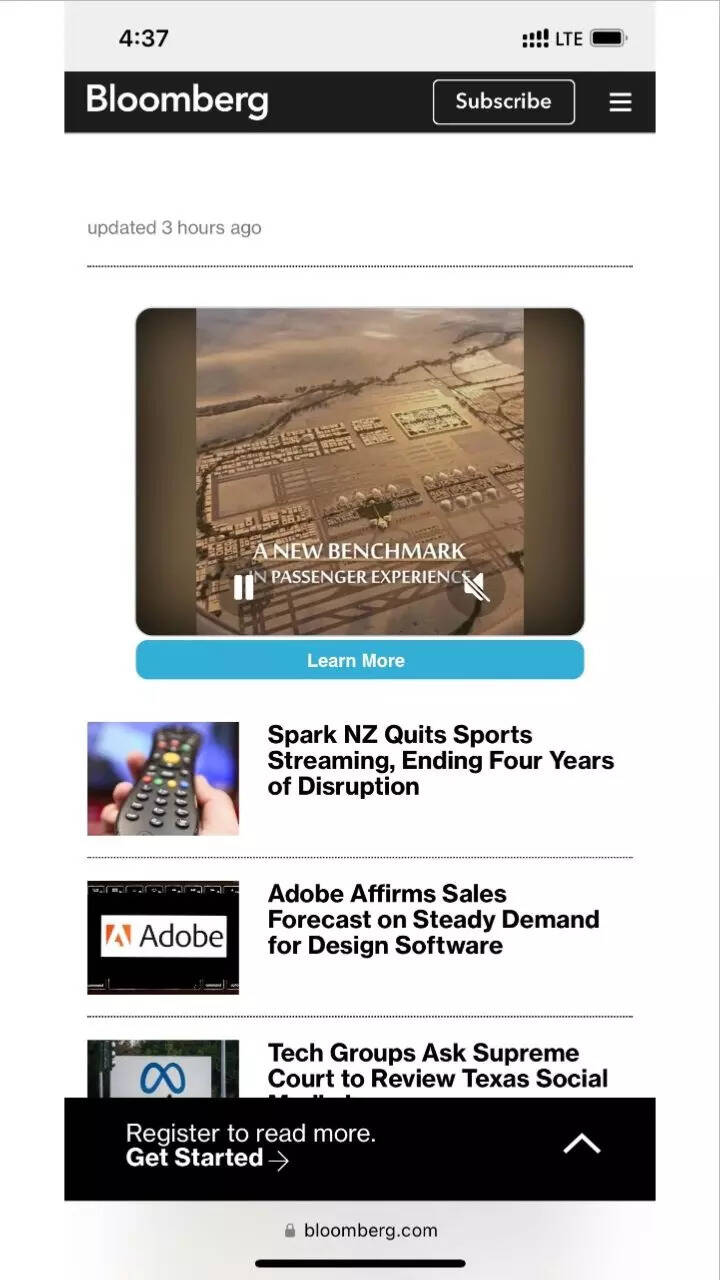Open the Tech Groups Supreme Court article

pyautogui.click(x=437, y=1066)
